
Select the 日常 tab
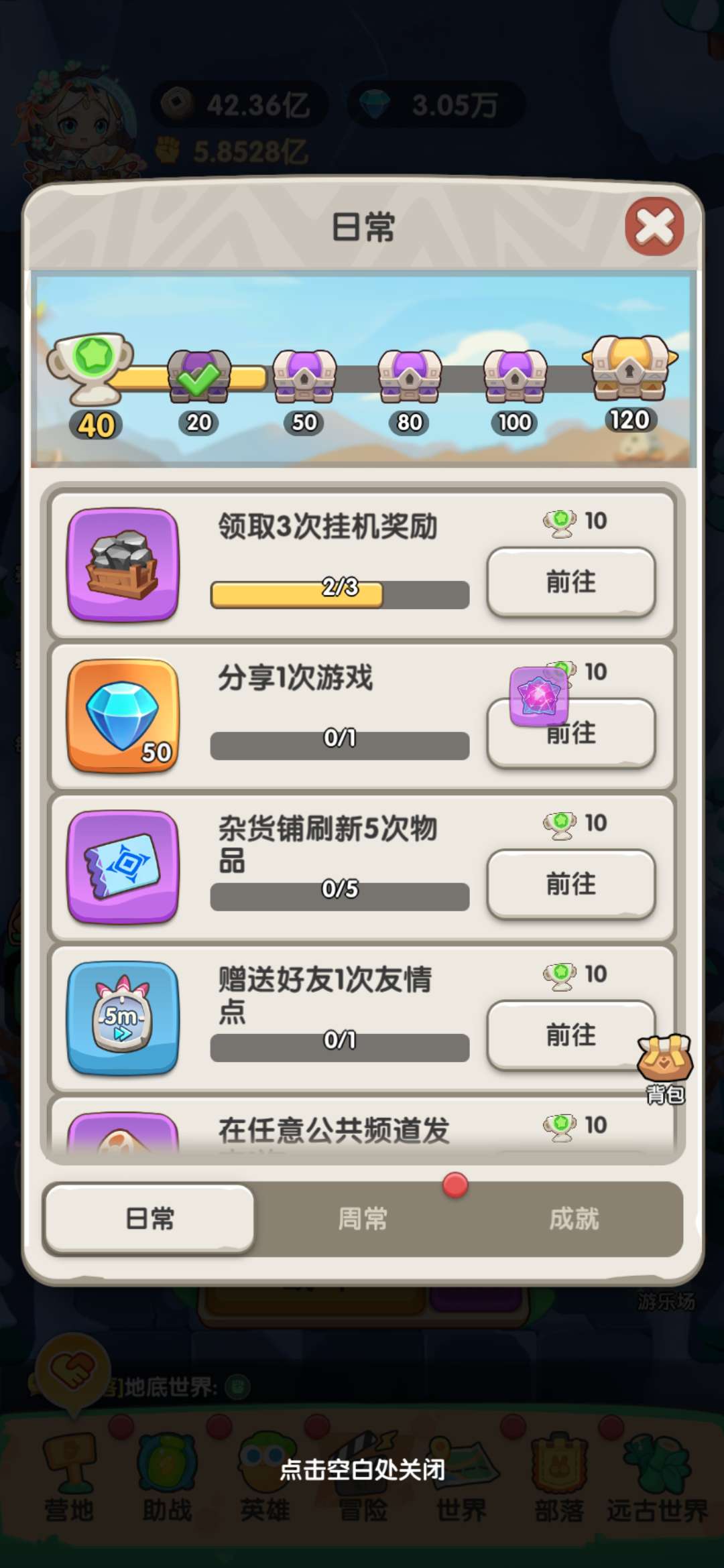(x=149, y=1218)
